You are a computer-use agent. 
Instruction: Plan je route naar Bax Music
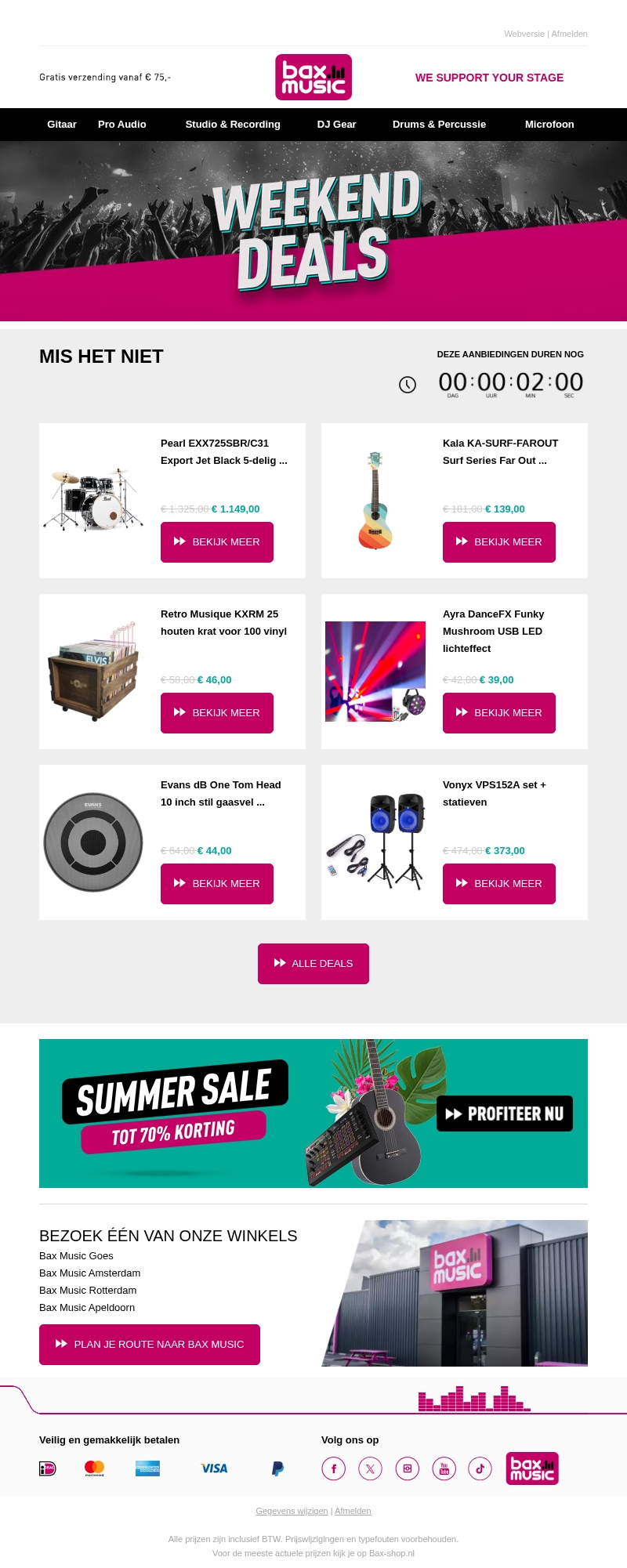pos(150,1345)
